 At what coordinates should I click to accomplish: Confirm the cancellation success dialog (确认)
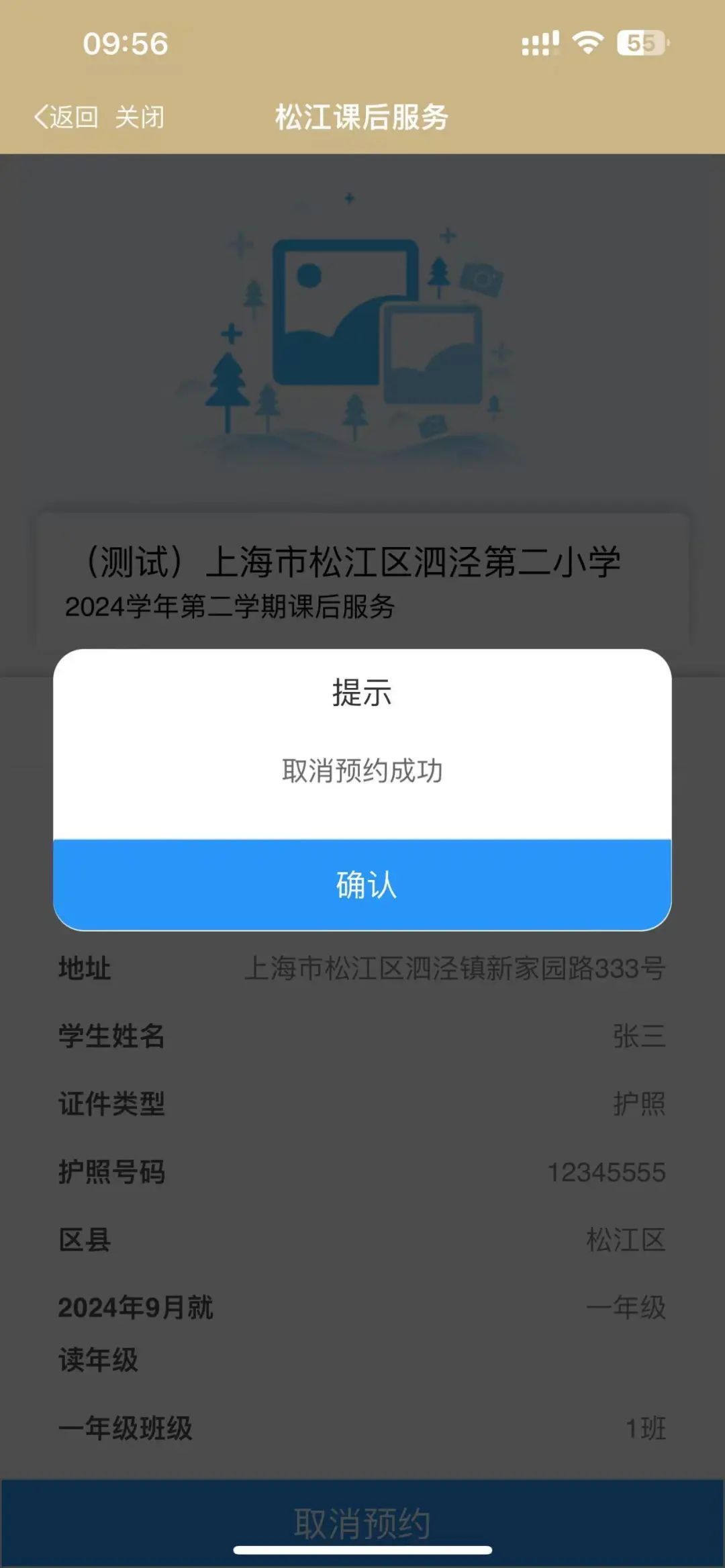[362, 885]
